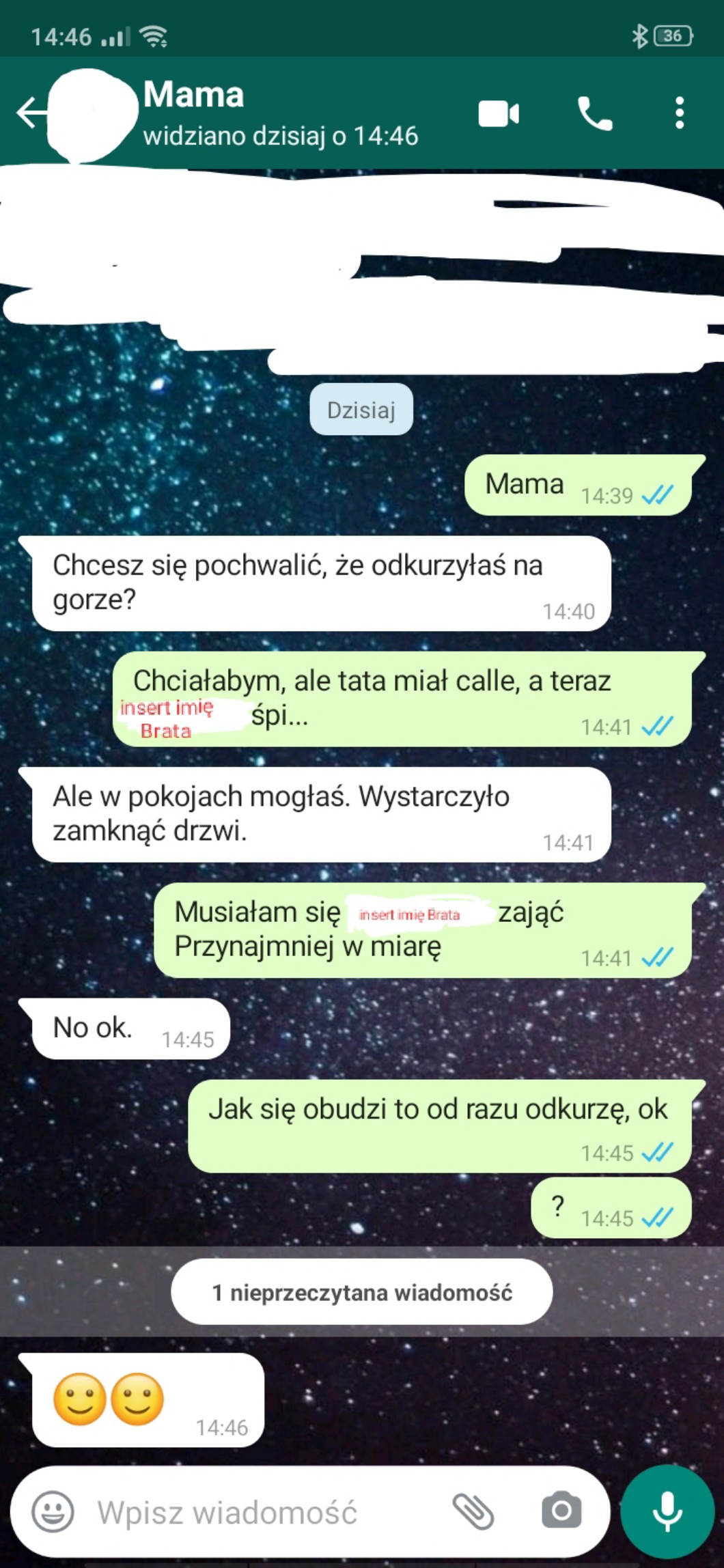Start a video call with Mama
Screen dimensions: 724x1568
(x=499, y=113)
